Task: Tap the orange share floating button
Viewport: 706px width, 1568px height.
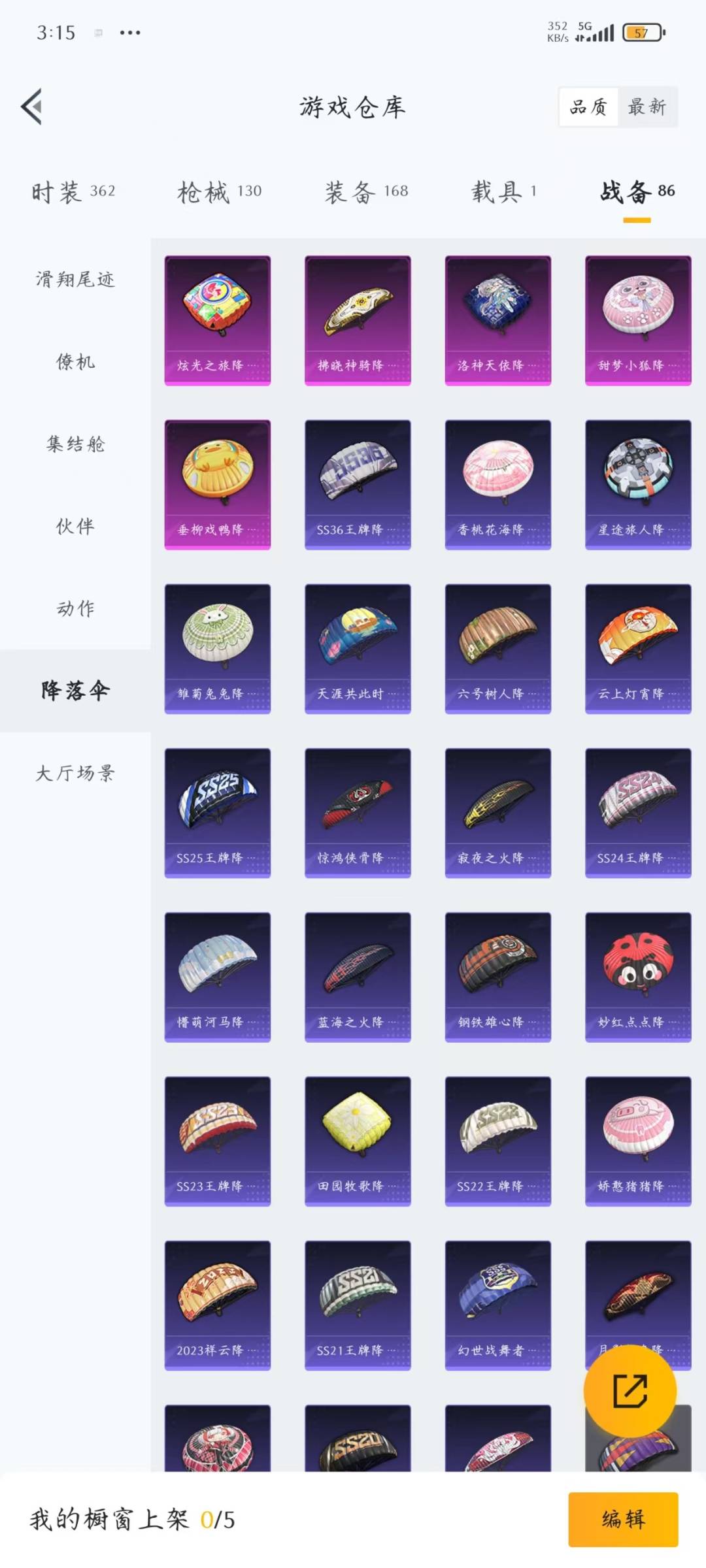Action: coord(630,1391)
